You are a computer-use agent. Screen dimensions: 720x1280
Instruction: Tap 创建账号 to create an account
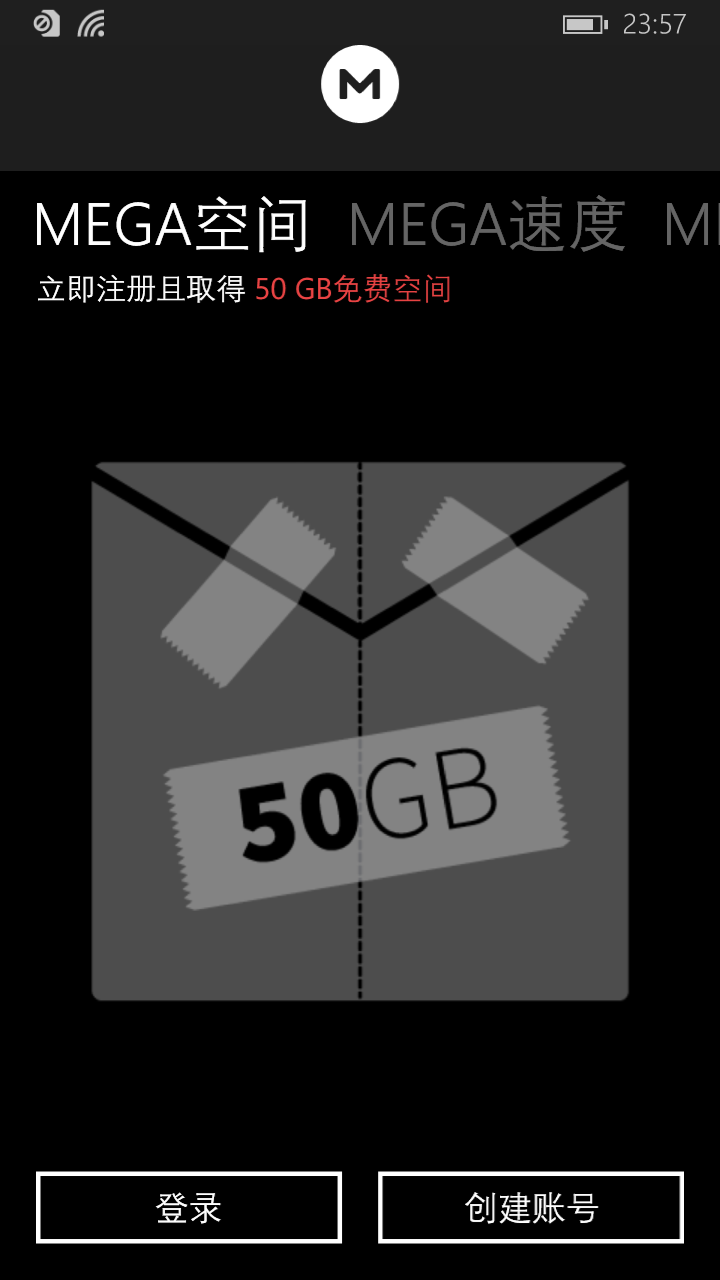tap(531, 1207)
